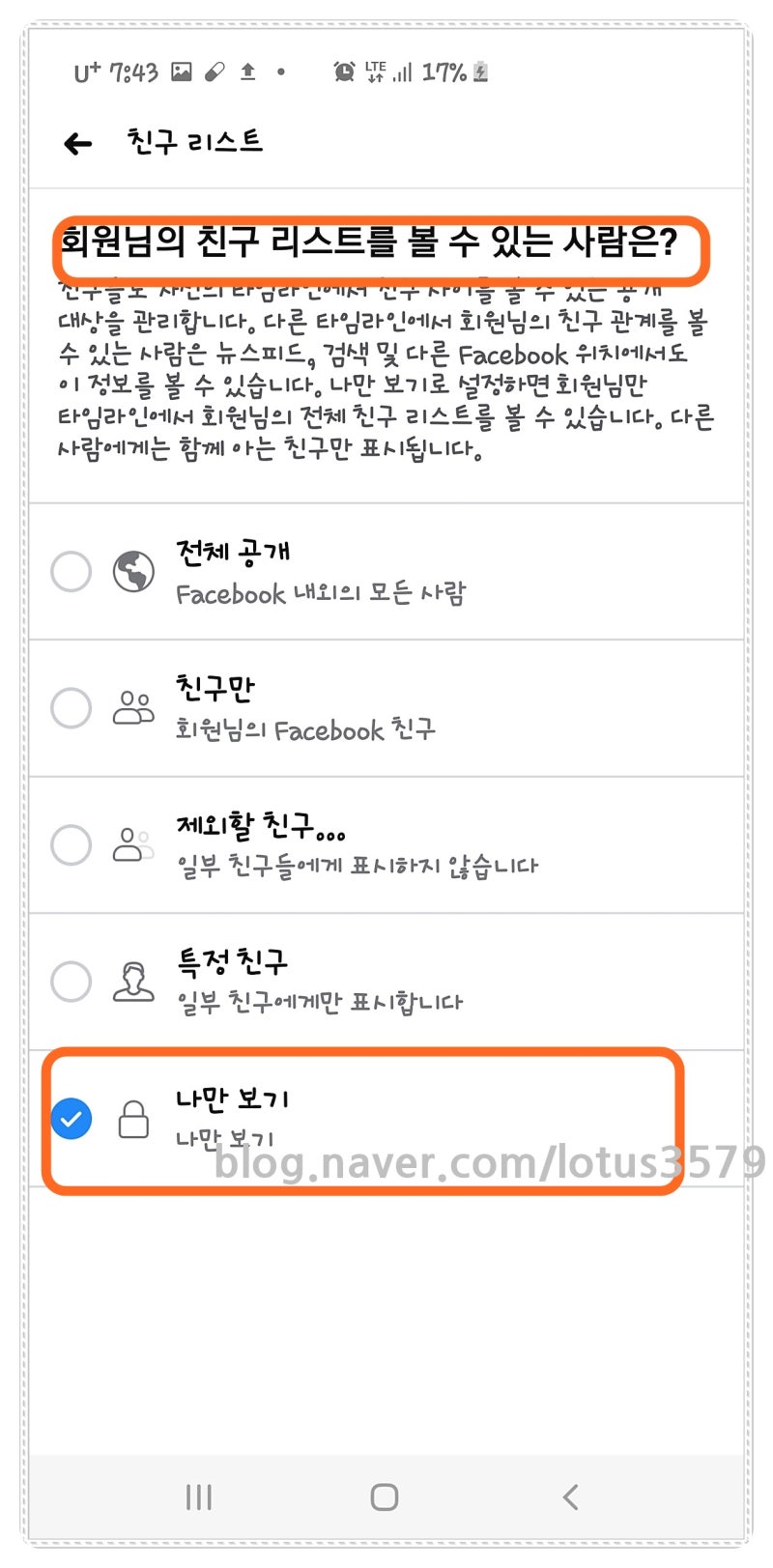Choose 친구만 audience option

point(386,708)
